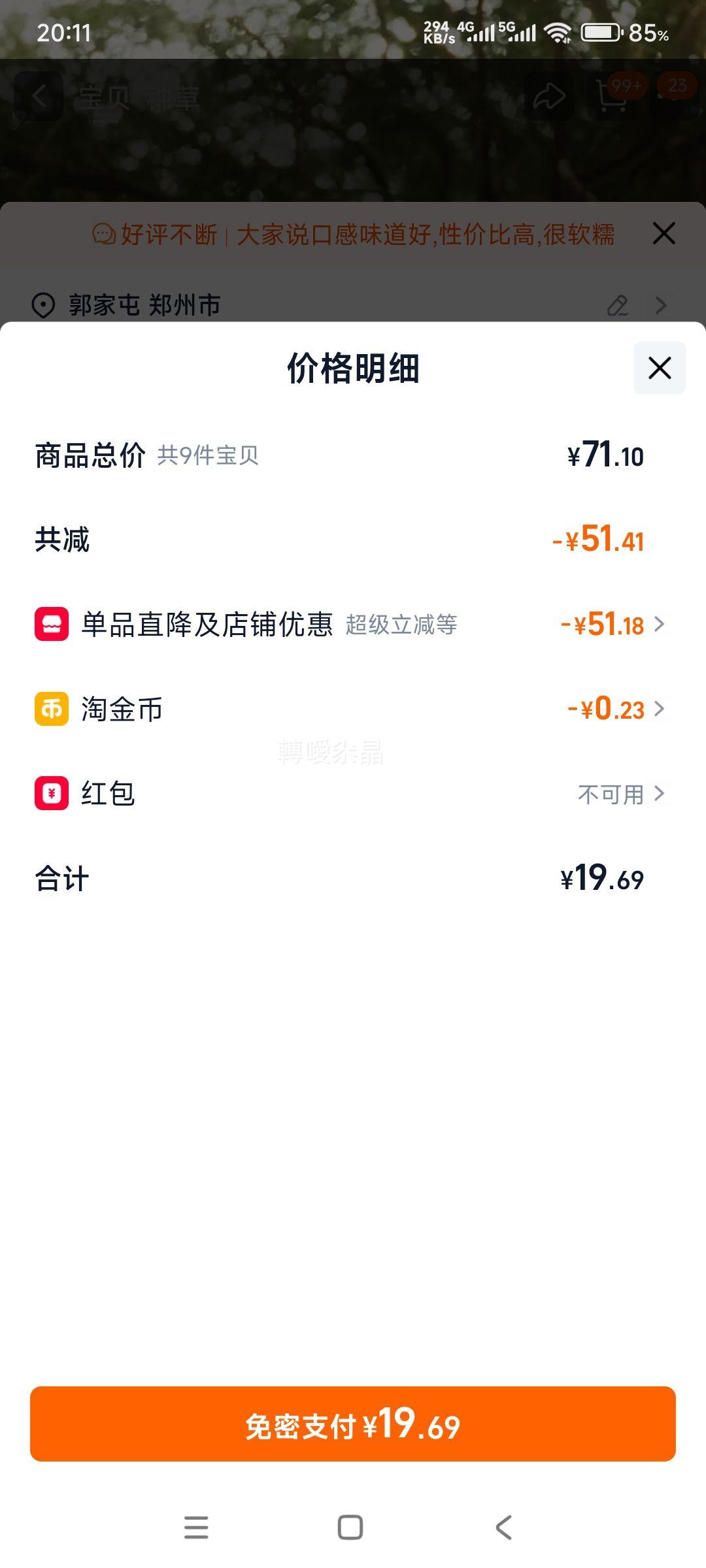
Task: Expand 单品直降及店铺优惠 discount details
Action: pyautogui.click(x=660, y=625)
